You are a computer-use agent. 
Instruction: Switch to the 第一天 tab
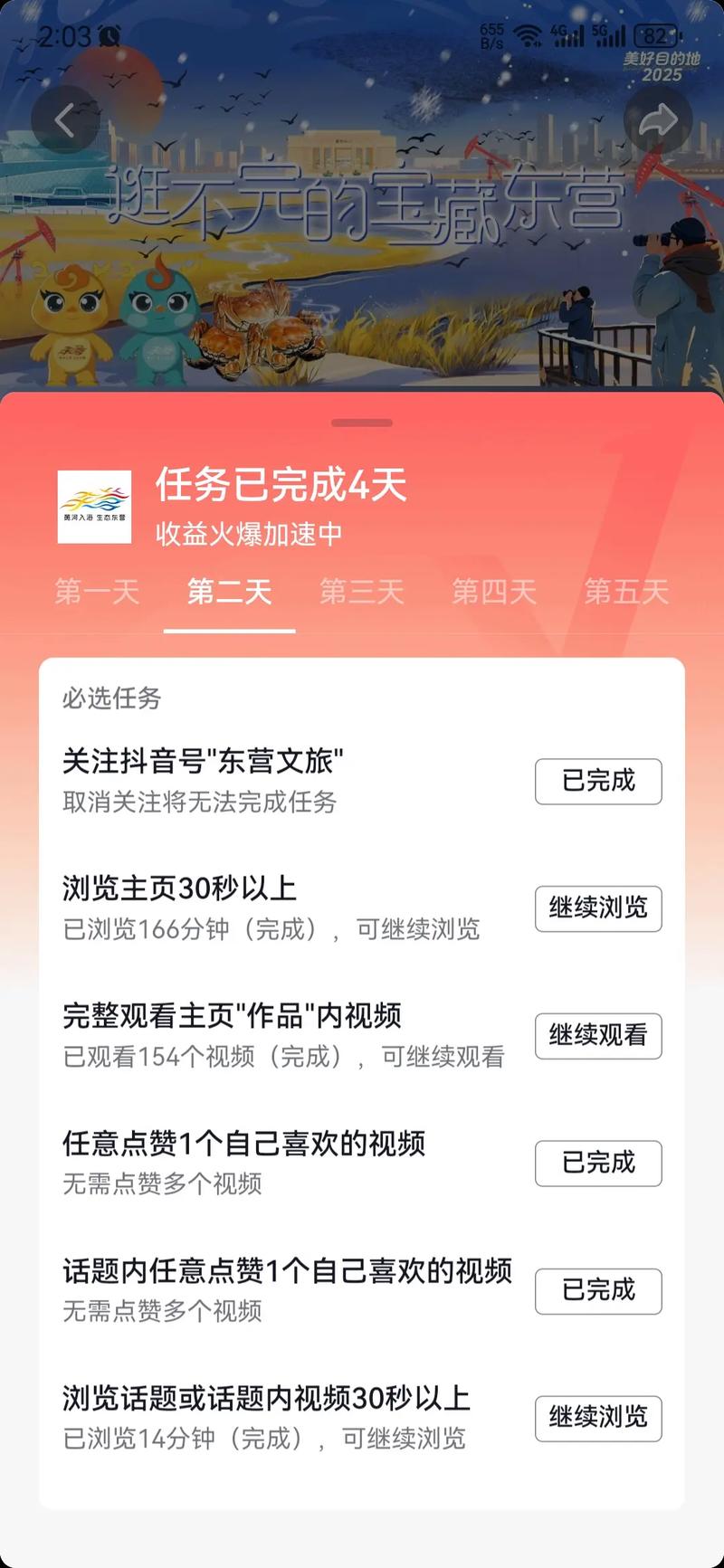point(97,592)
